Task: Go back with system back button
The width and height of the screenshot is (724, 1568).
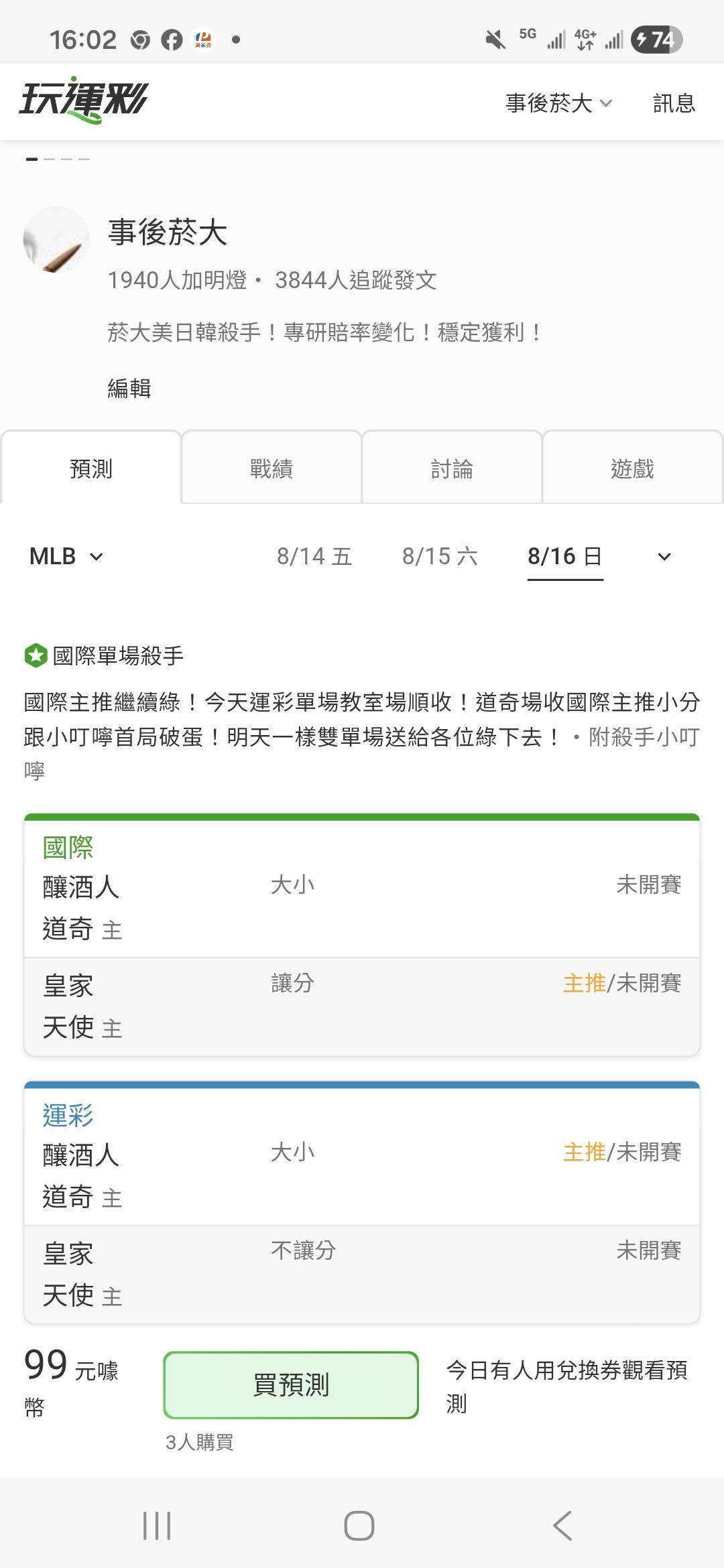Action: click(x=562, y=1525)
